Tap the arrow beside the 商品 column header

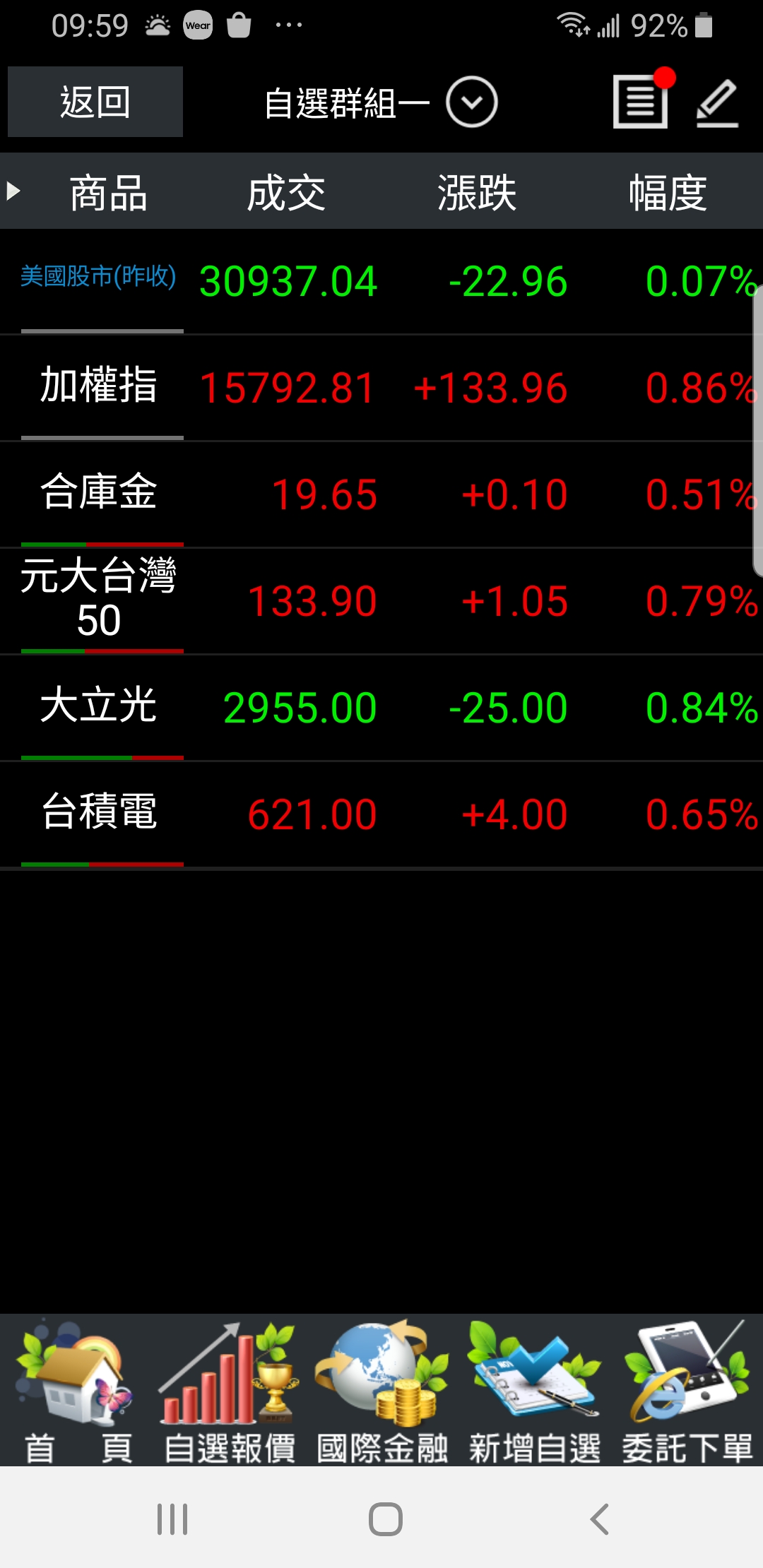[13, 191]
